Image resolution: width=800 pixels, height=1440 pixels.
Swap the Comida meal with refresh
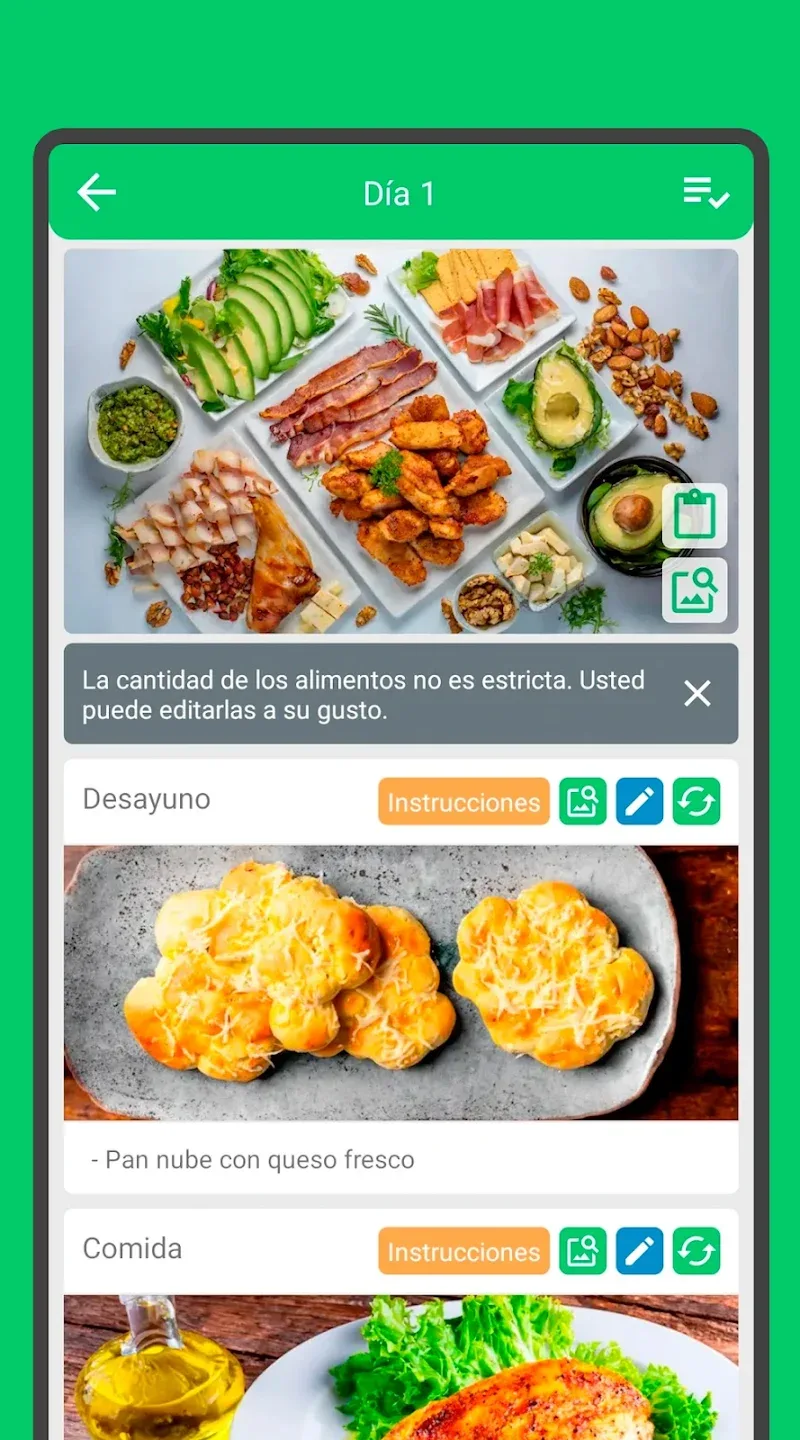[697, 1251]
